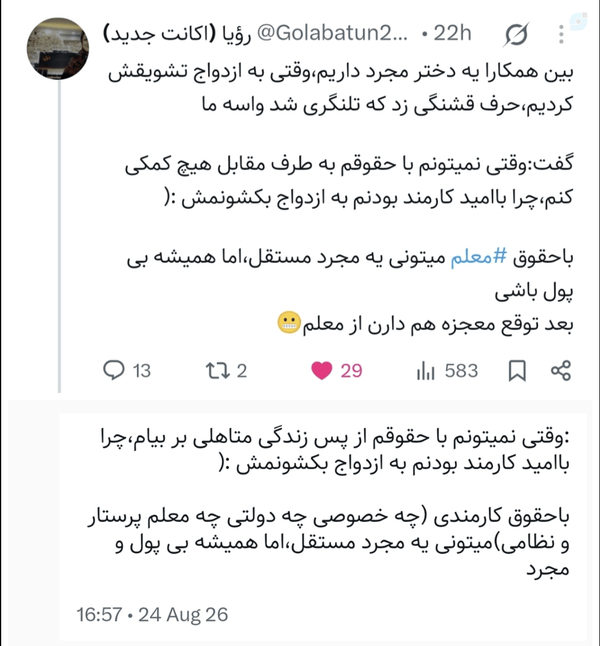Open the Grok explain icon beside 22h

pyautogui.click(x=516, y=34)
